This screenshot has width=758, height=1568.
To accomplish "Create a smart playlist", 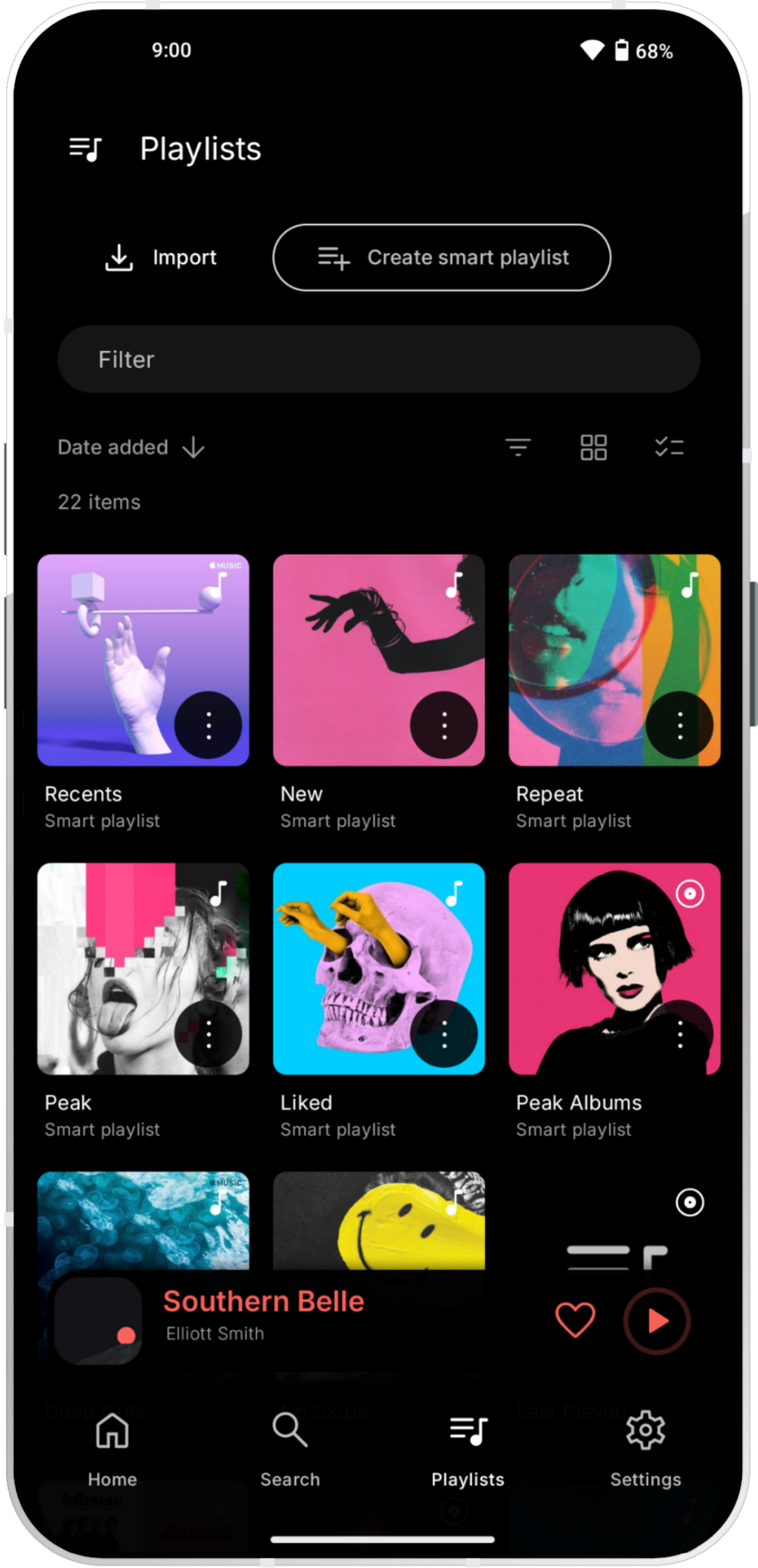I will pyautogui.click(x=441, y=258).
